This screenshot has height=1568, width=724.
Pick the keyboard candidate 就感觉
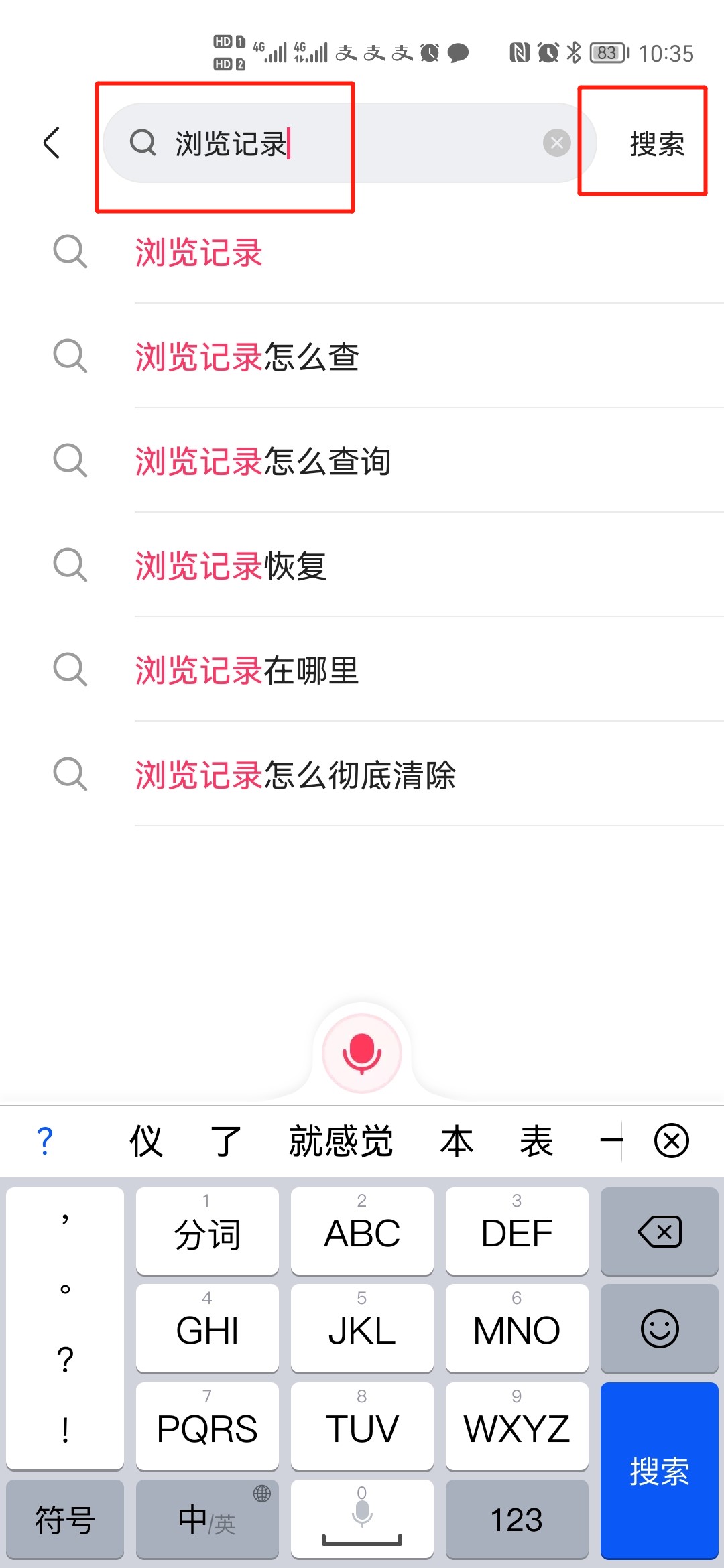pos(341,1140)
